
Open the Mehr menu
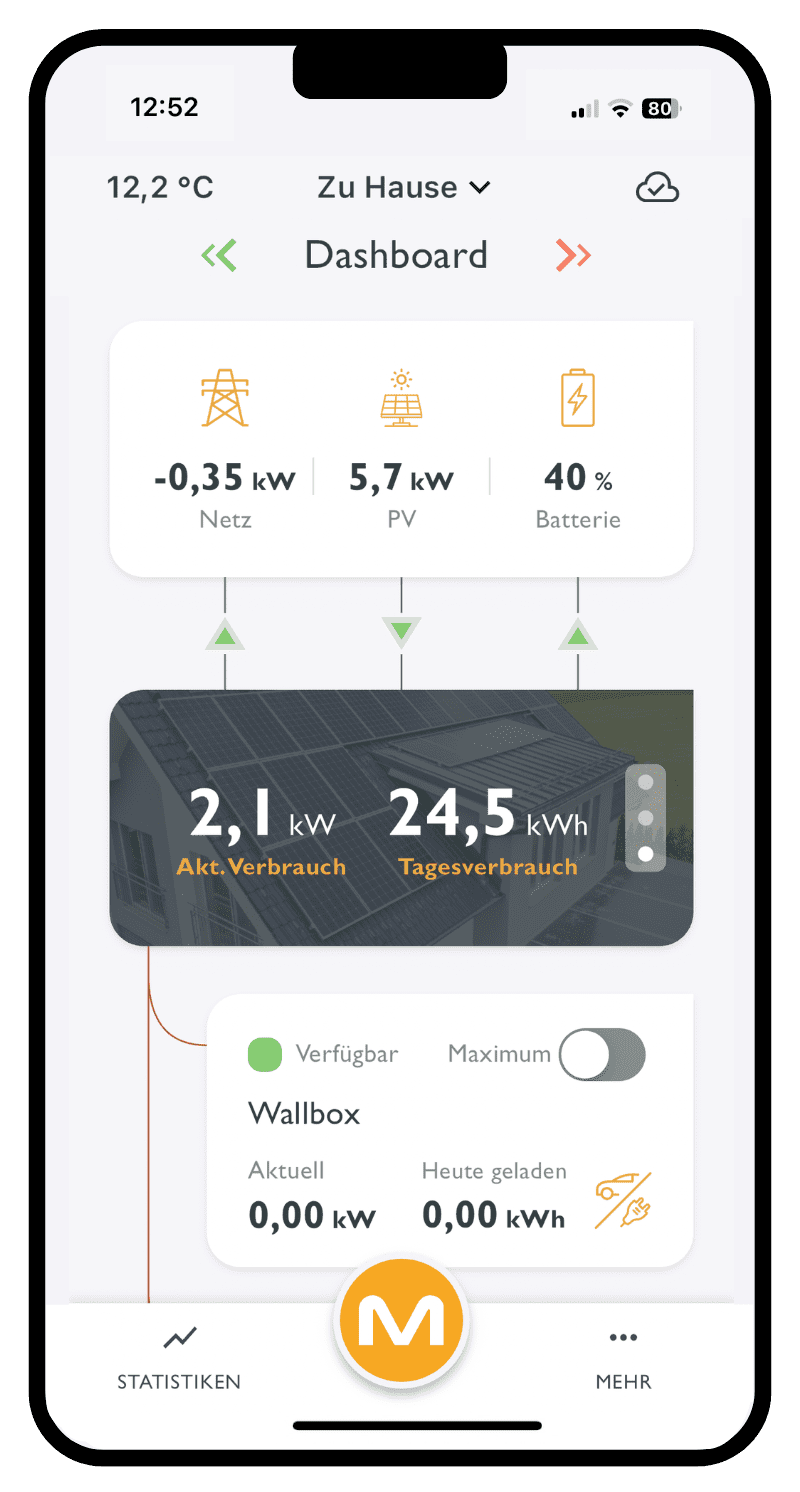[x=623, y=1357]
